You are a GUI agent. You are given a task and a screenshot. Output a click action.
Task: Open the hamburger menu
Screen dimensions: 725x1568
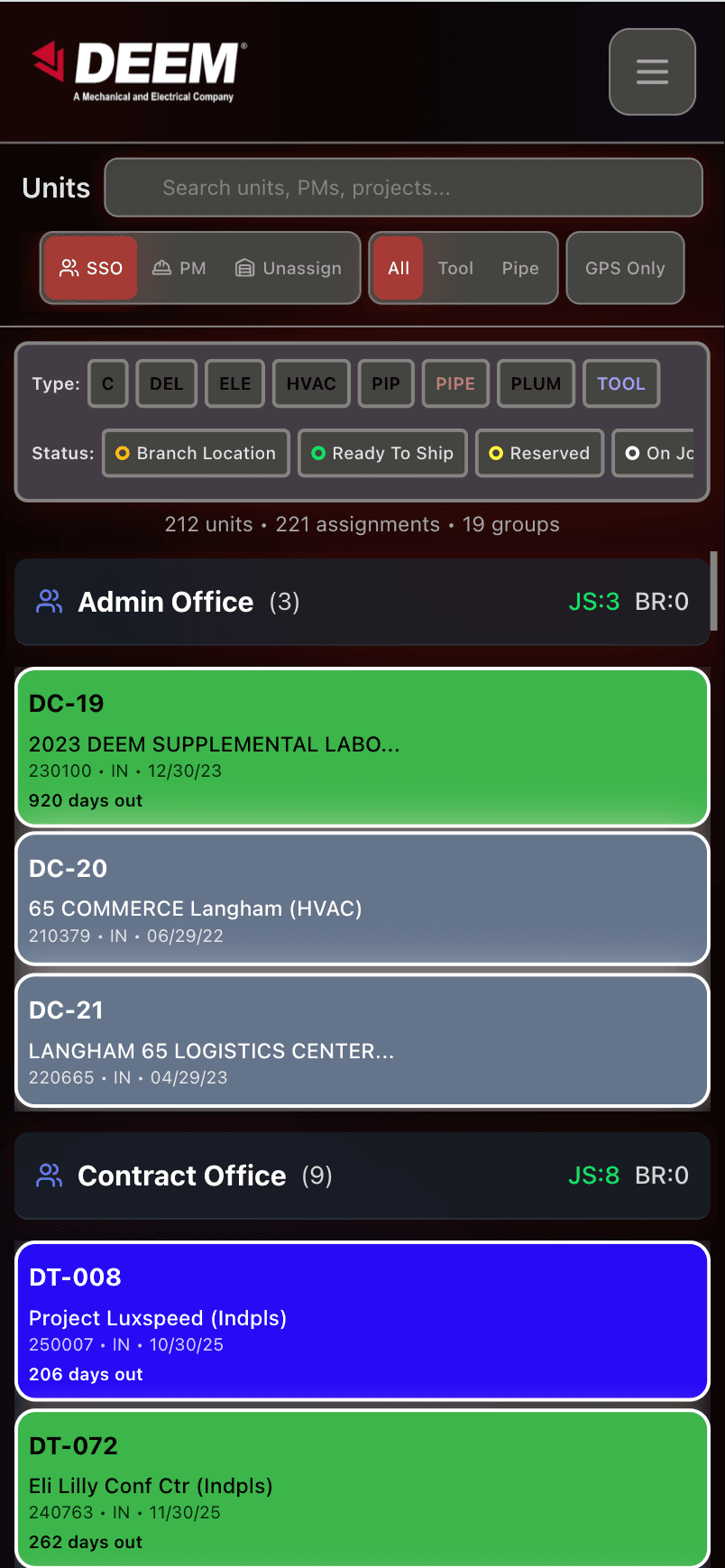tap(651, 72)
